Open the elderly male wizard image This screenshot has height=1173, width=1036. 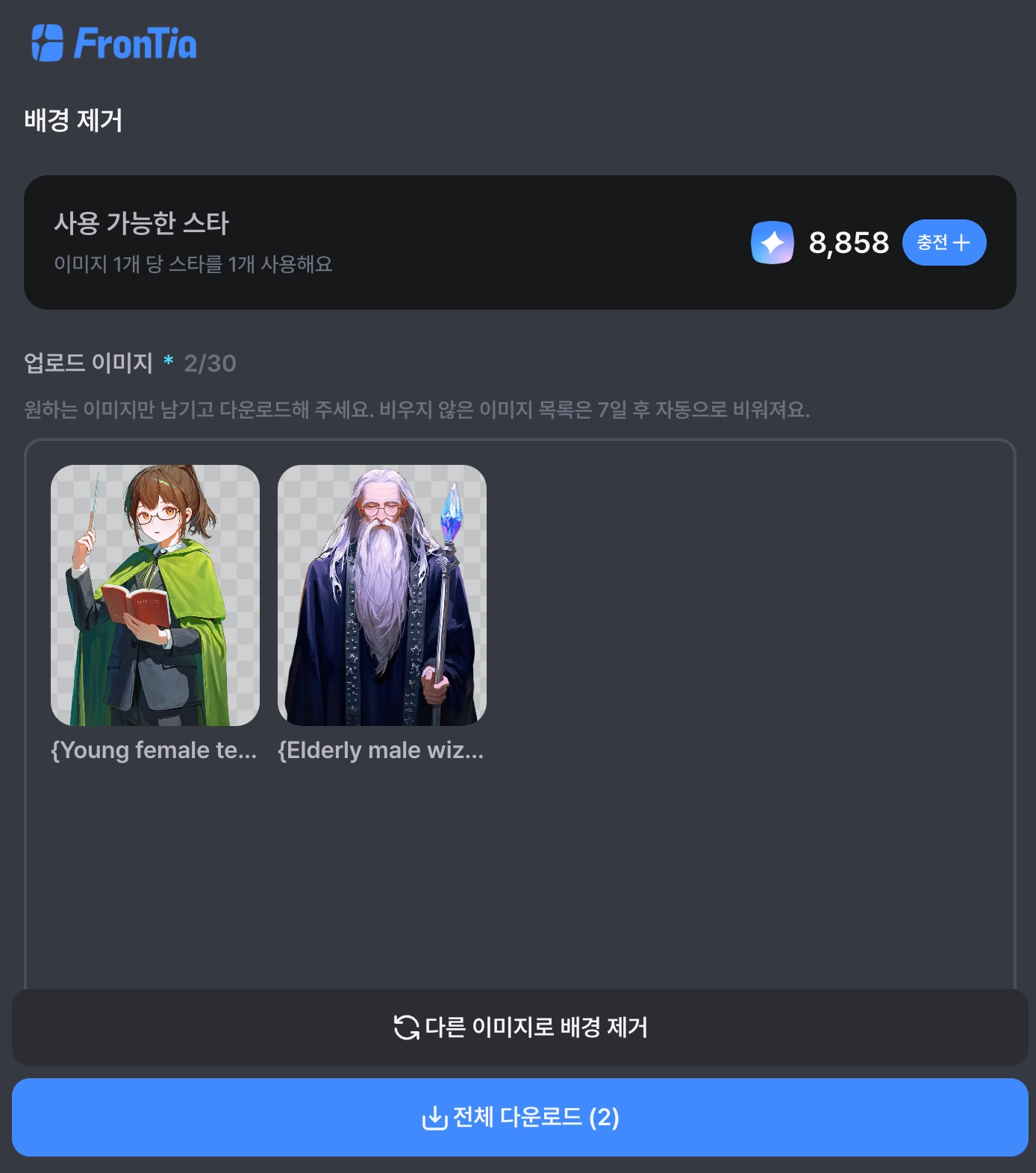pos(382,595)
